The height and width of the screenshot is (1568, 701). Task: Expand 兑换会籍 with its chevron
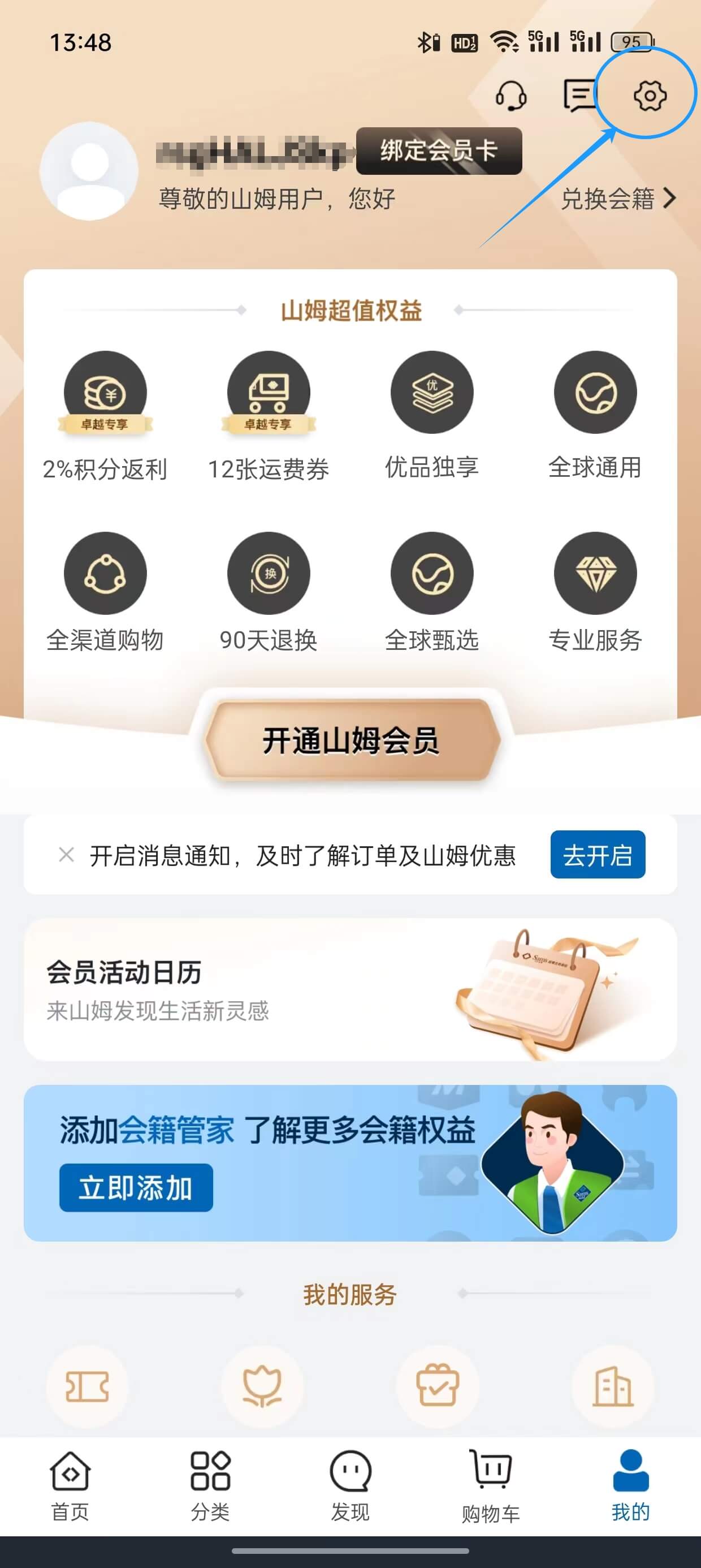click(619, 197)
